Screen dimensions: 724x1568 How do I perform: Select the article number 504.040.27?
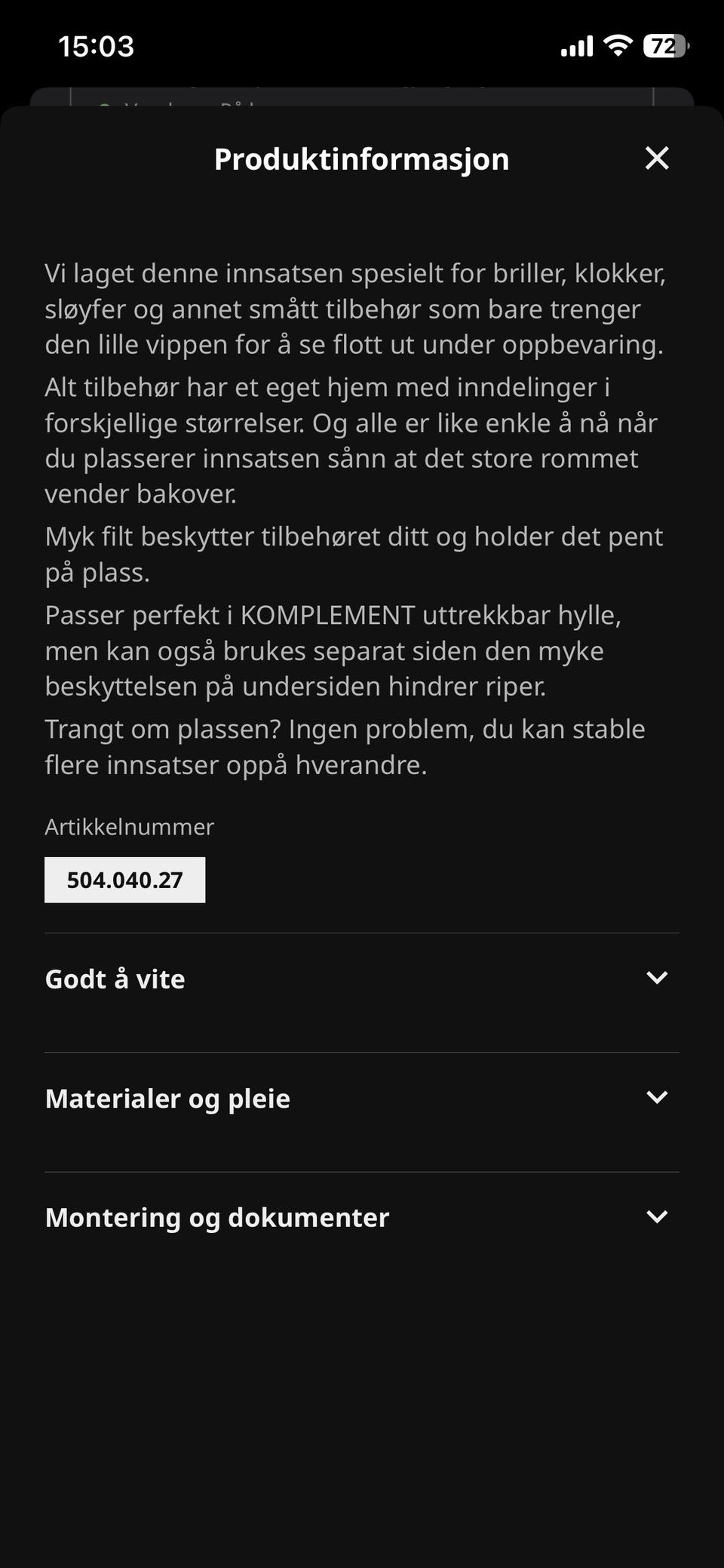(x=124, y=878)
